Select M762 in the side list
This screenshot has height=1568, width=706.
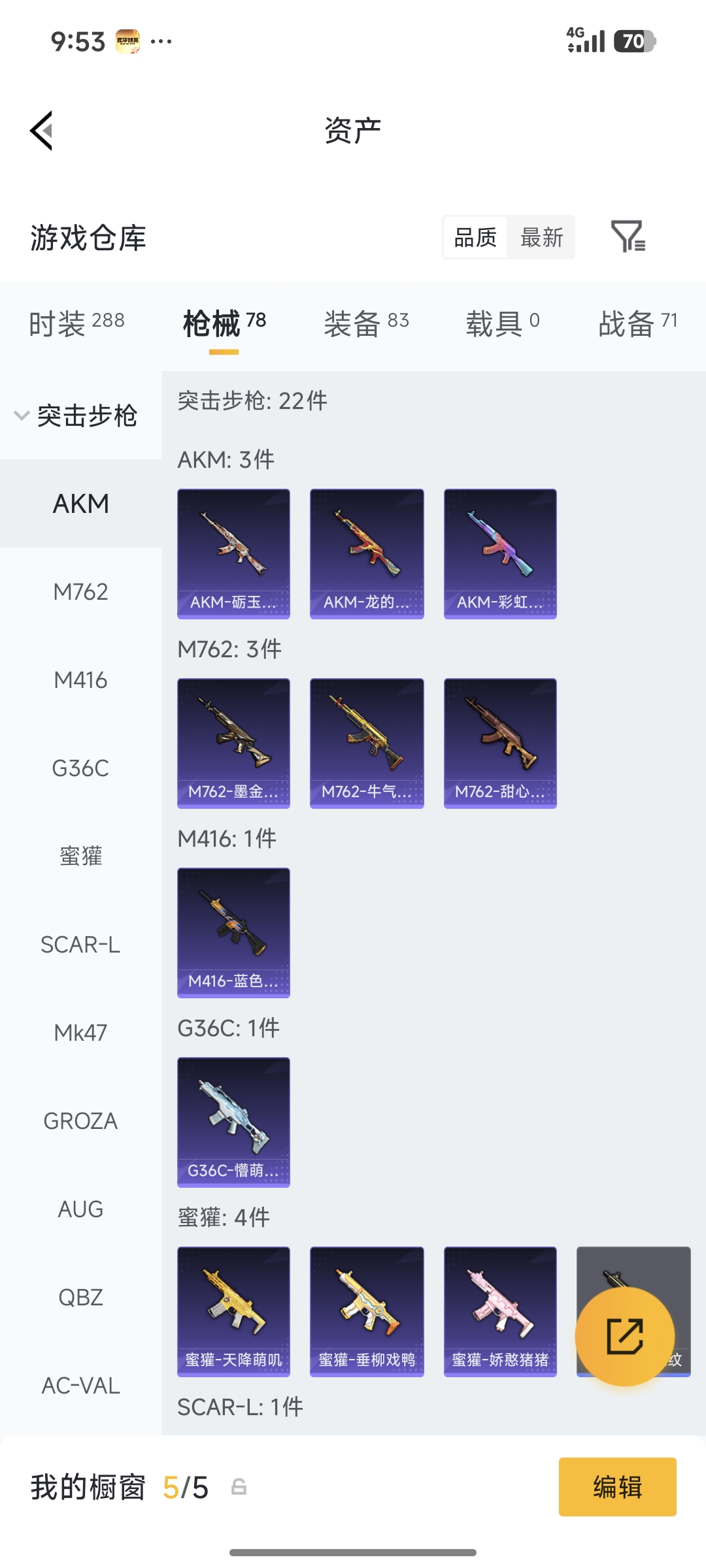click(x=80, y=592)
